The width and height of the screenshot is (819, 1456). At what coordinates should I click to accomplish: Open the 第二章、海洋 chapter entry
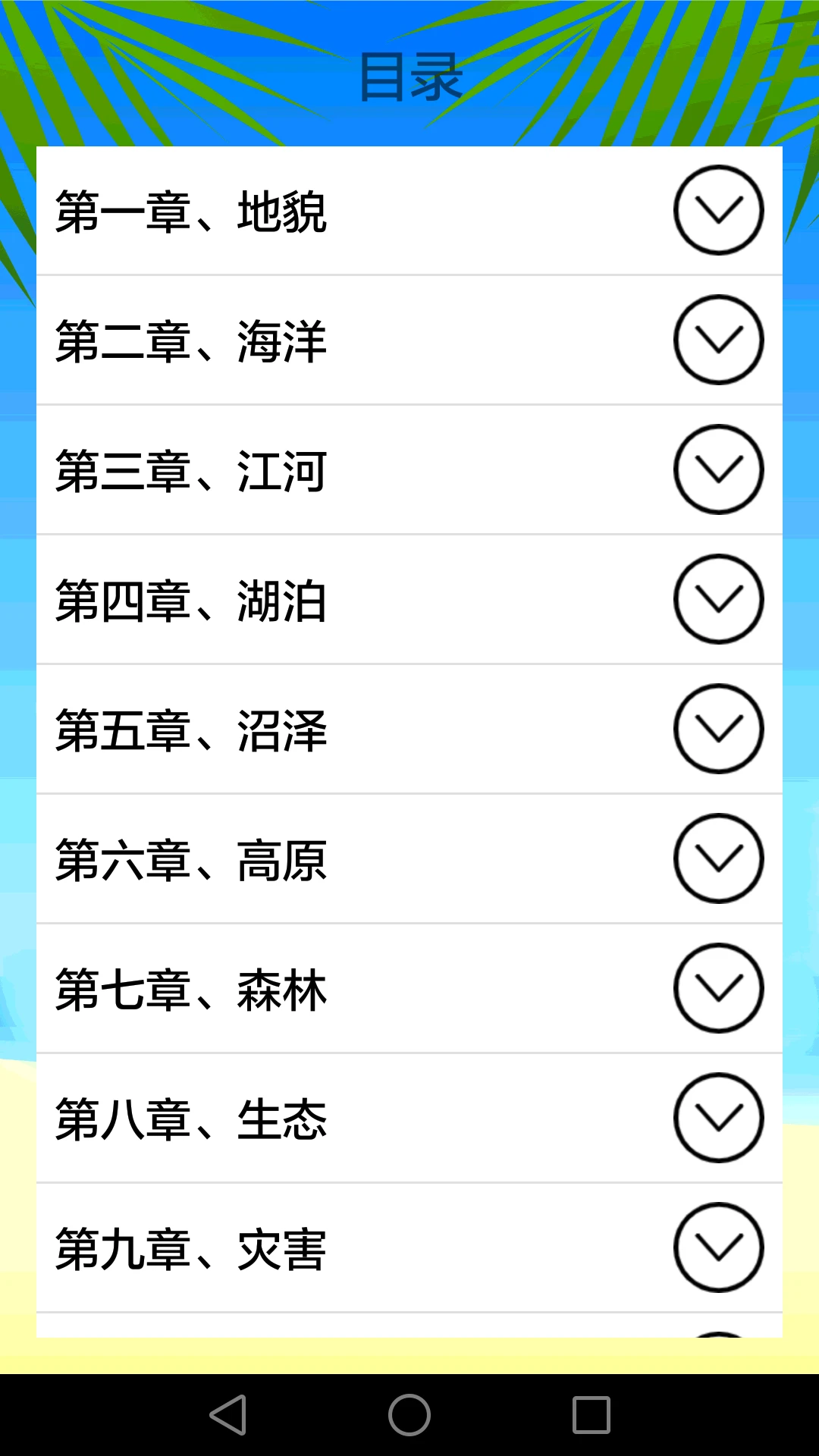pos(227,340)
